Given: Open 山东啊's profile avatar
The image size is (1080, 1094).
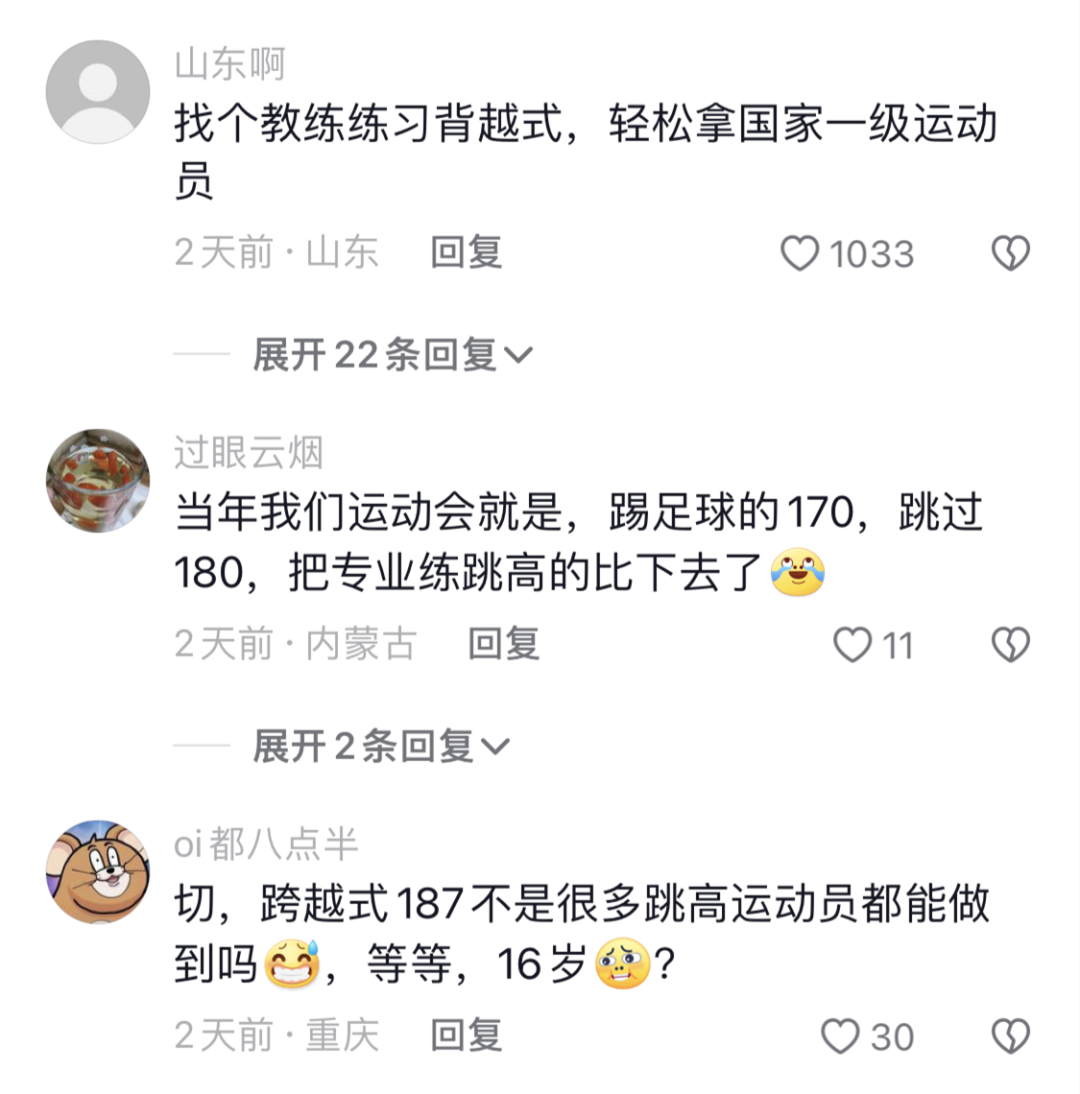Looking at the screenshot, I should pyautogui.click(x=98, y=92).
